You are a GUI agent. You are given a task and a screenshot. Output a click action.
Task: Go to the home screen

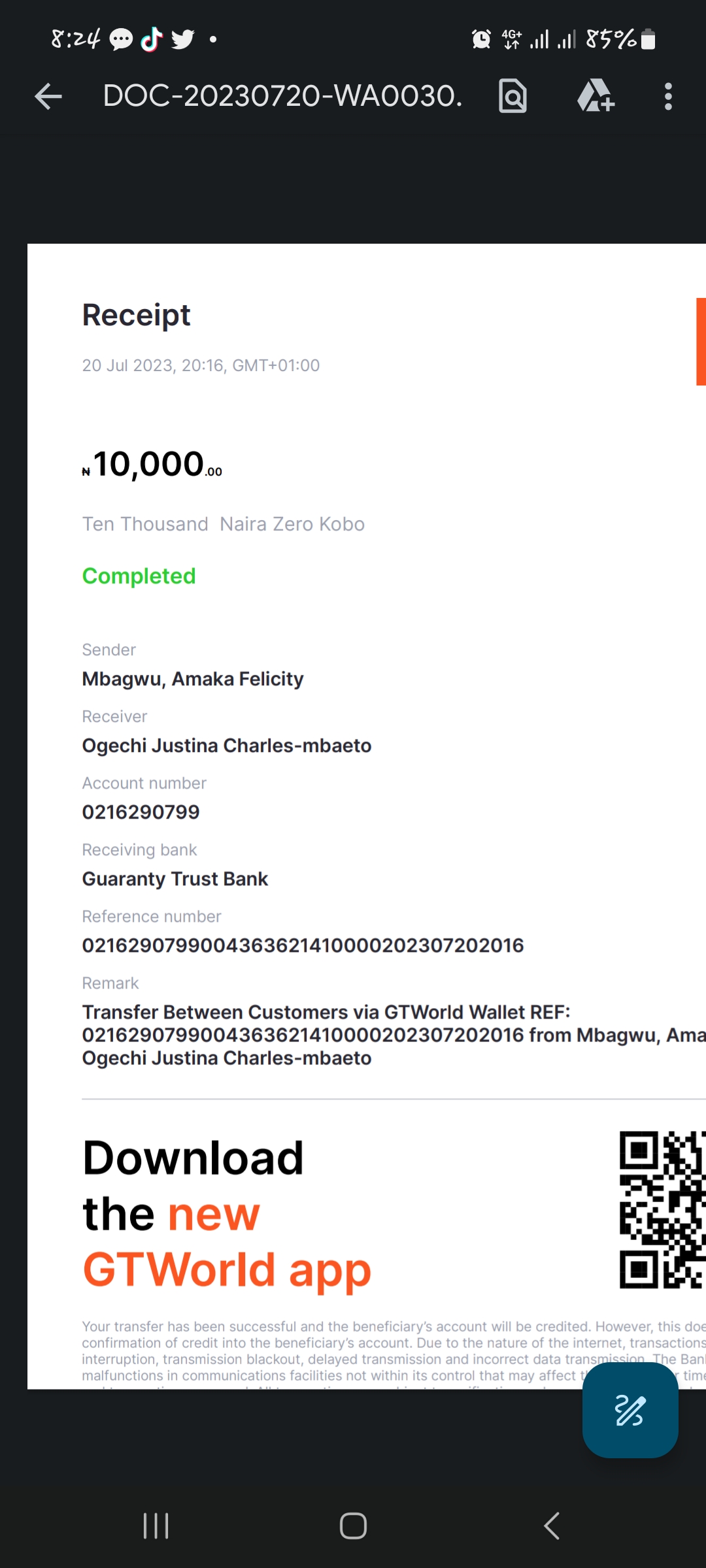tap(353, 1526)
